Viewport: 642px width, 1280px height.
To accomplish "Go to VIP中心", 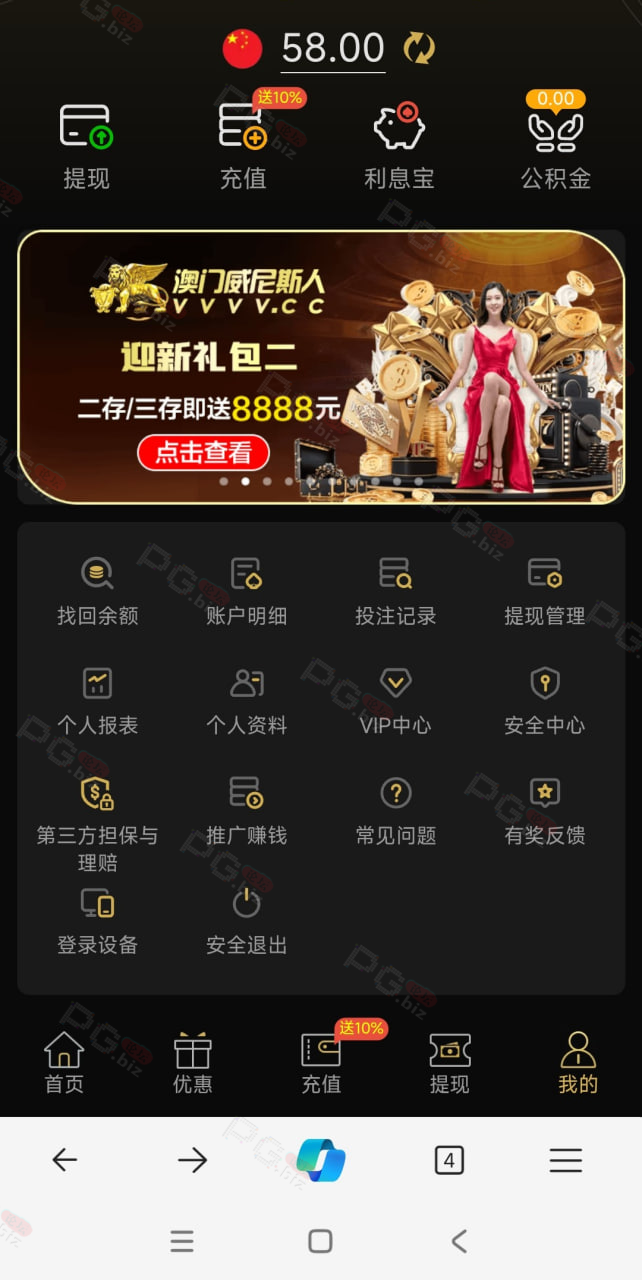I will 396,701.
